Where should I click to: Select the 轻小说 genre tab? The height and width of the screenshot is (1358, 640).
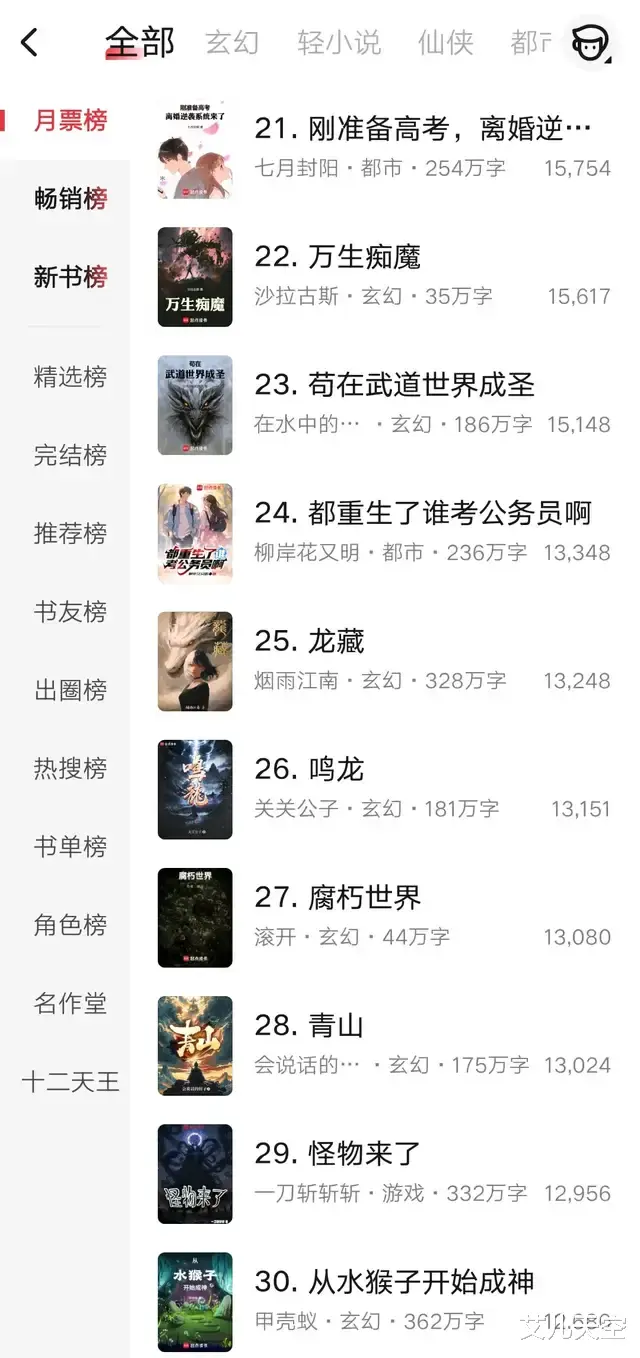339,43
